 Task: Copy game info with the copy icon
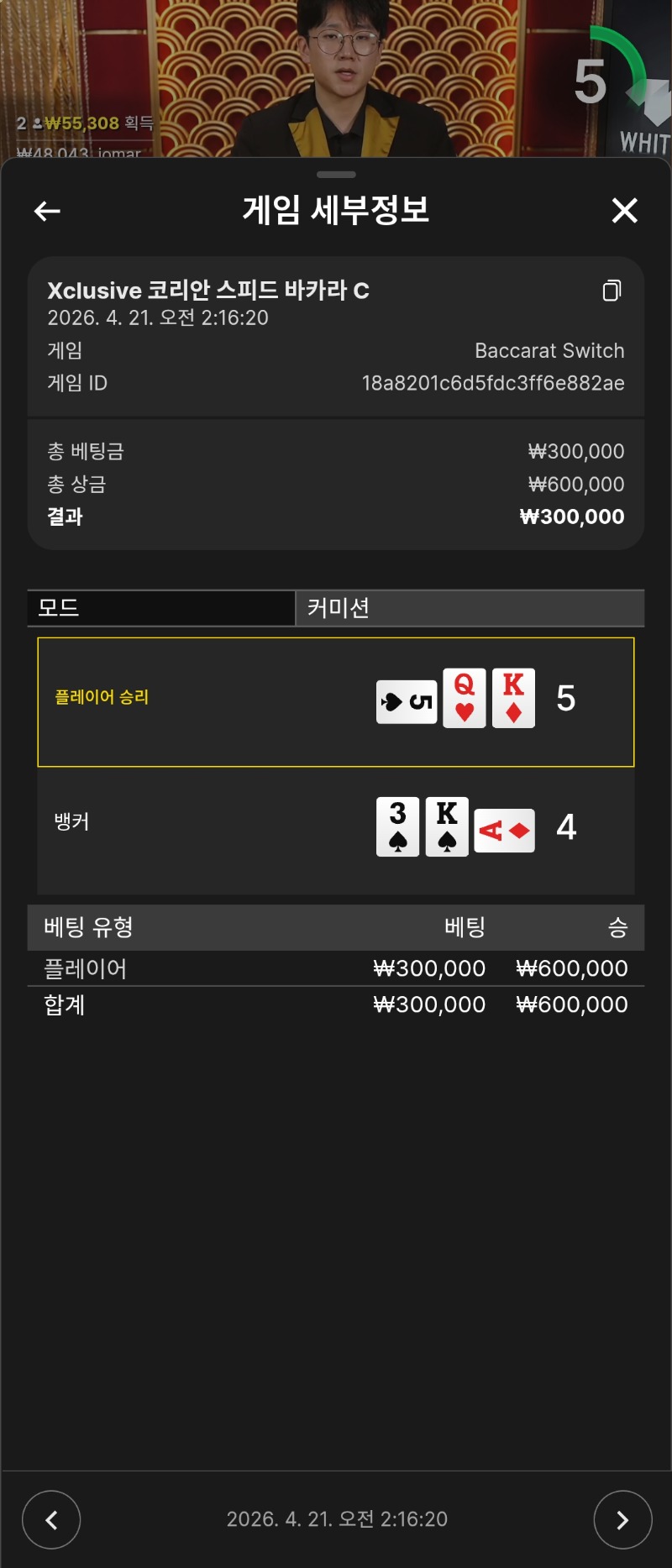(x=612, y=291)
